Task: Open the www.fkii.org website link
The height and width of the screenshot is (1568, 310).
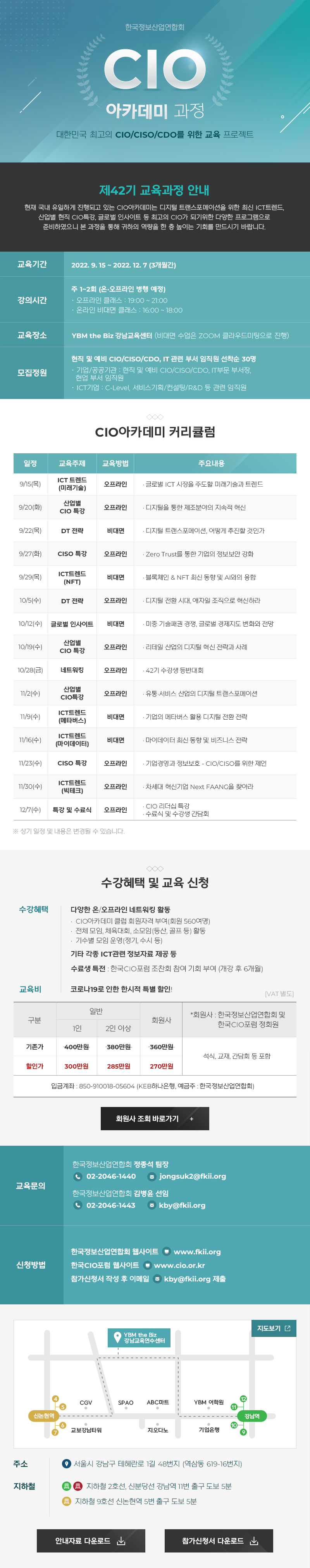Action: pos(197,1252)
